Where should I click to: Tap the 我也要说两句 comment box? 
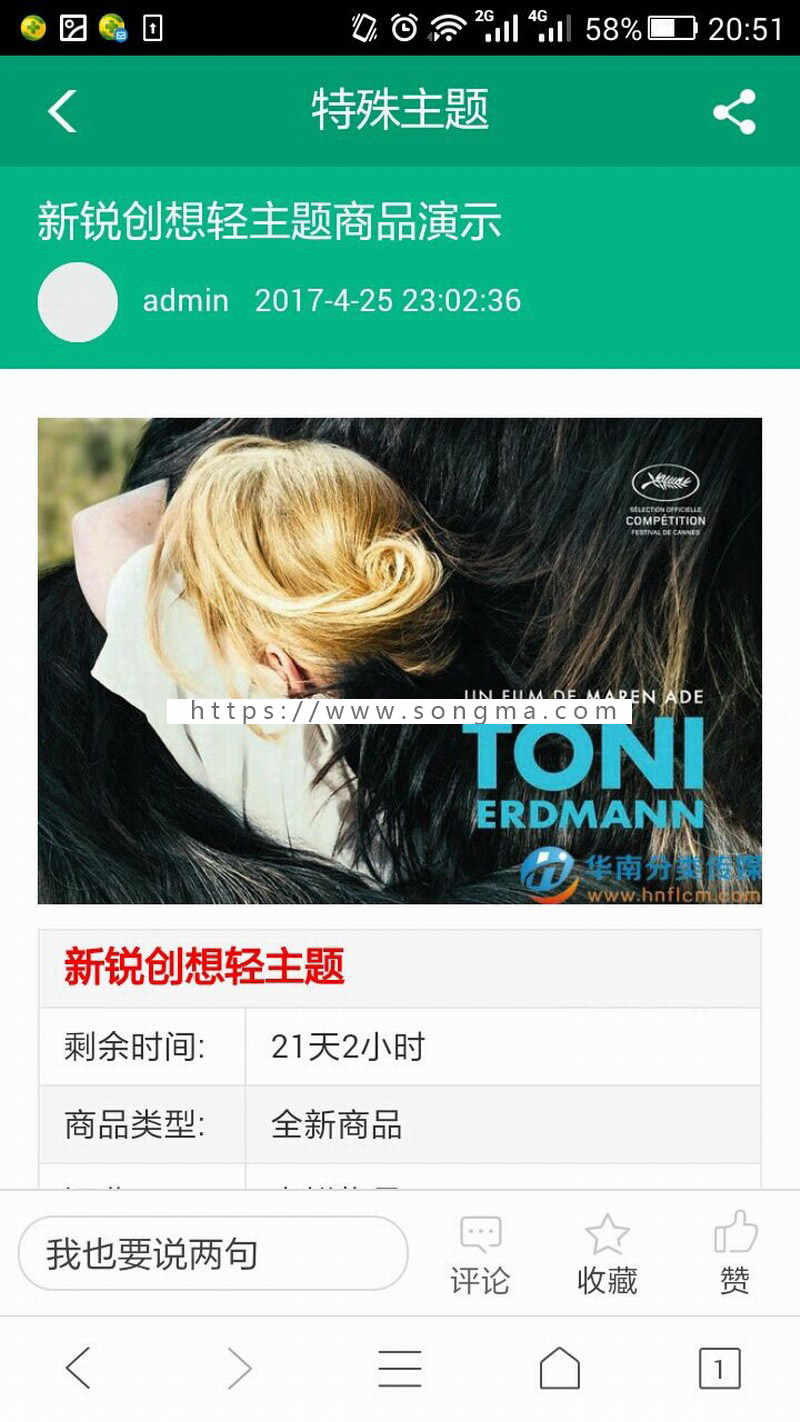point(213,1254)
